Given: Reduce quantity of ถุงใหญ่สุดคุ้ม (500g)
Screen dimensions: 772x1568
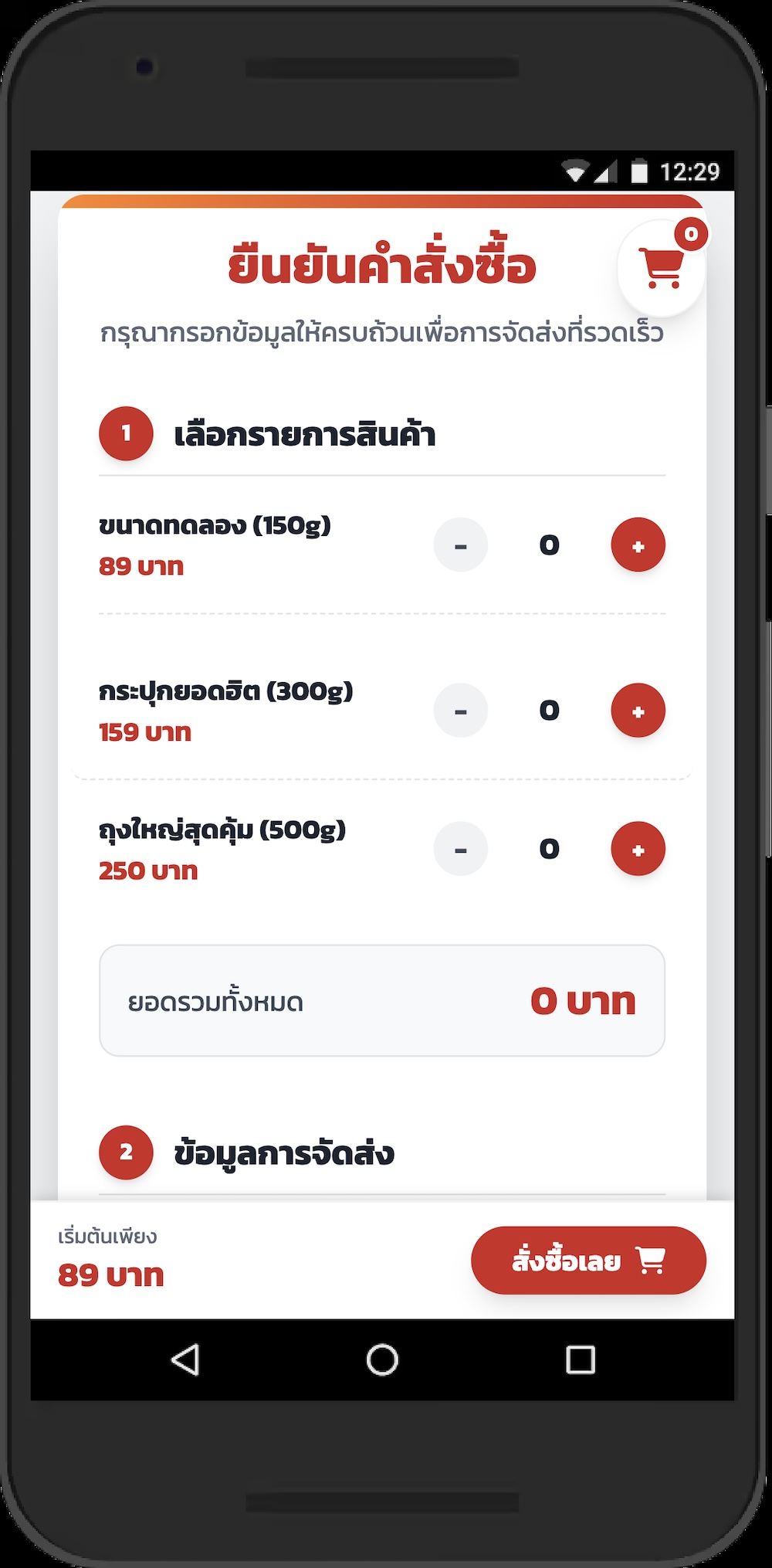Looking at the screenshot, I should pyautogui.click(x=461, y=849).
